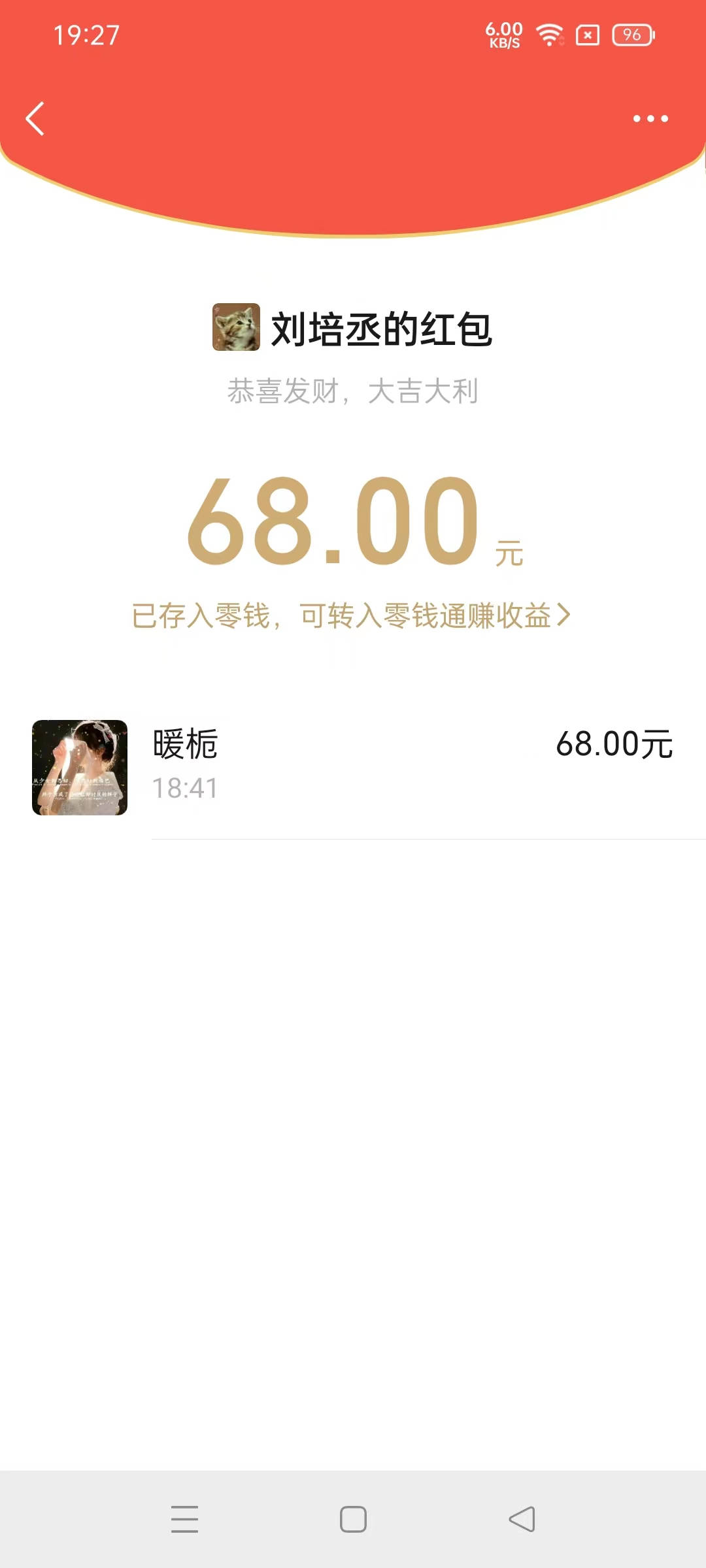Open the 零钱通 transfer link
Viewport: 706px width, 1568px height.
coord(352,615)
